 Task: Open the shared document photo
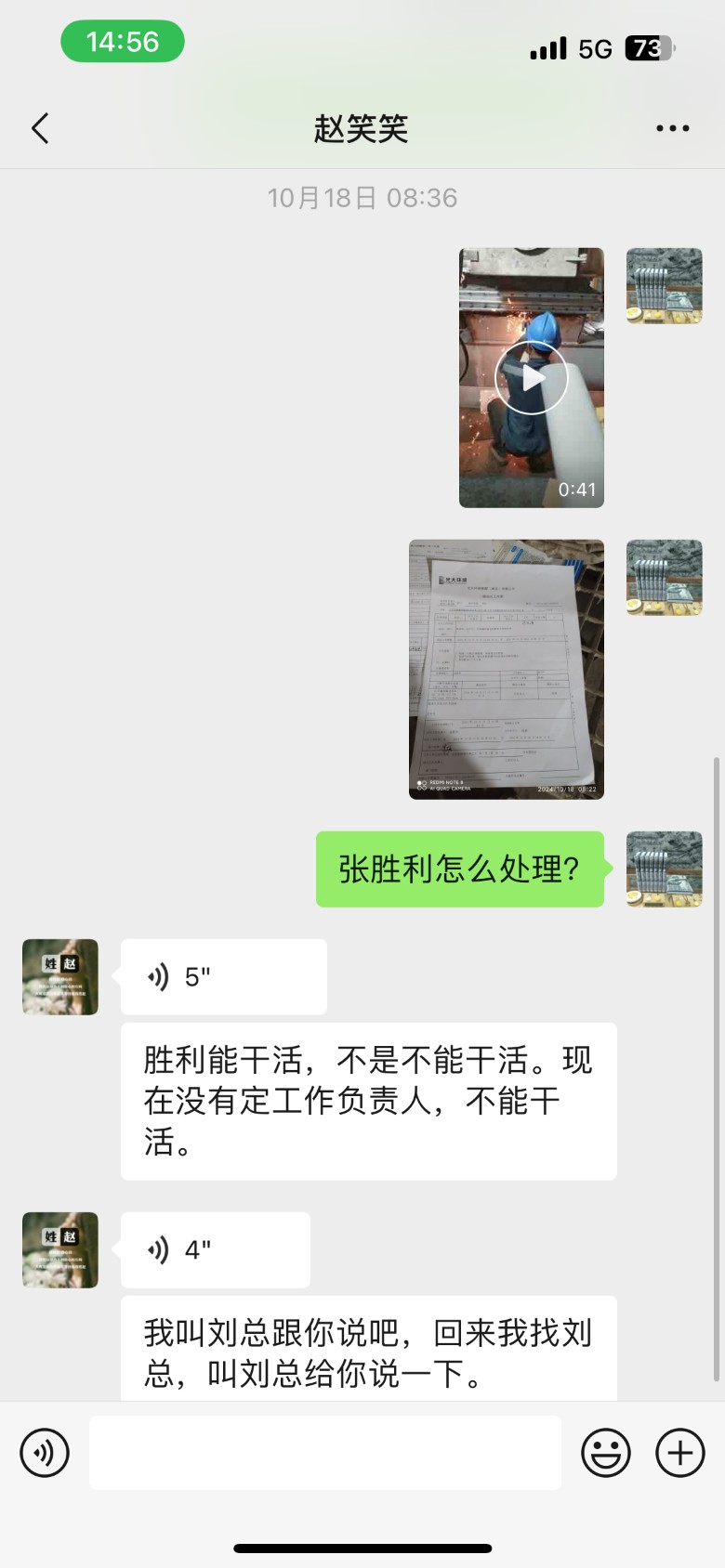tap(507, 669)
